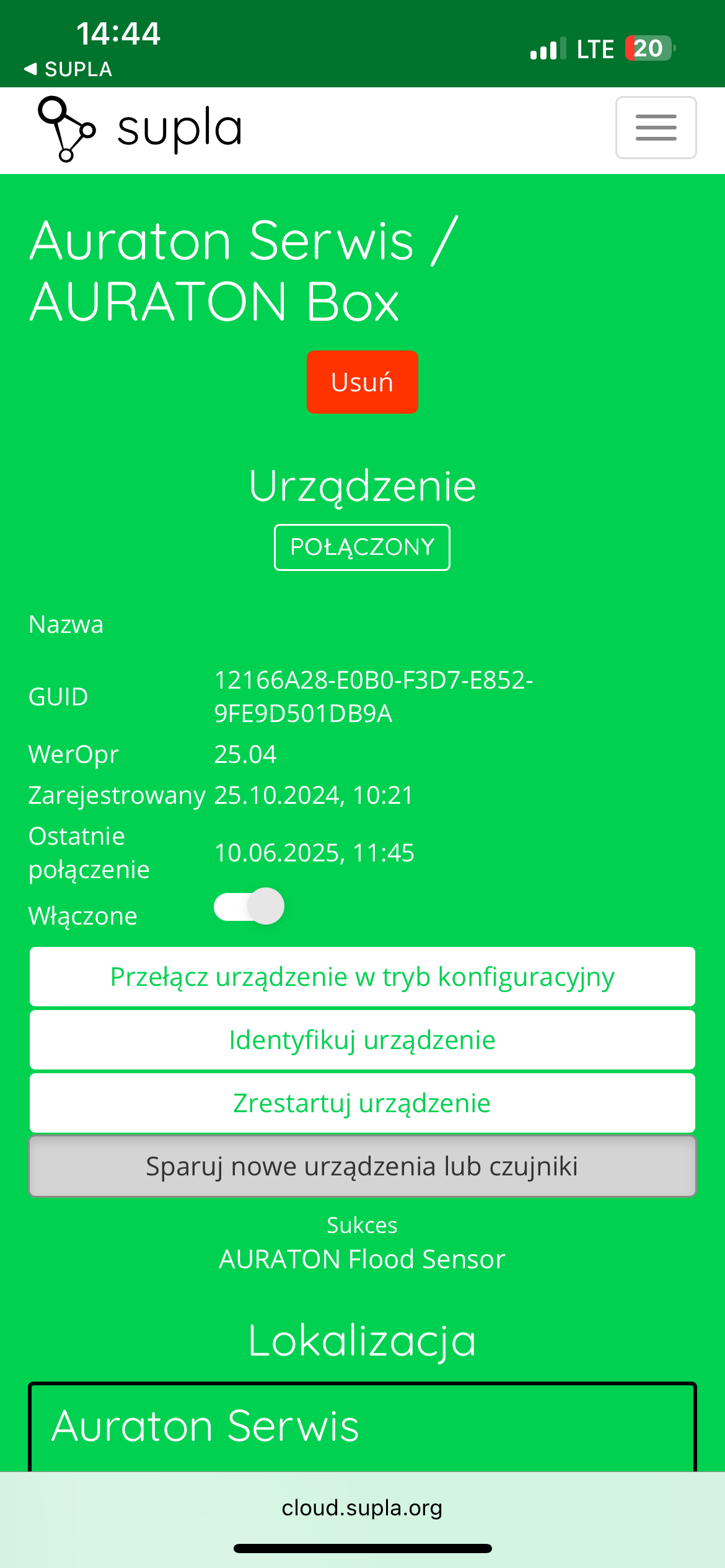
Task: Tap the red Usuń delete button
Action: pos(362,382)
